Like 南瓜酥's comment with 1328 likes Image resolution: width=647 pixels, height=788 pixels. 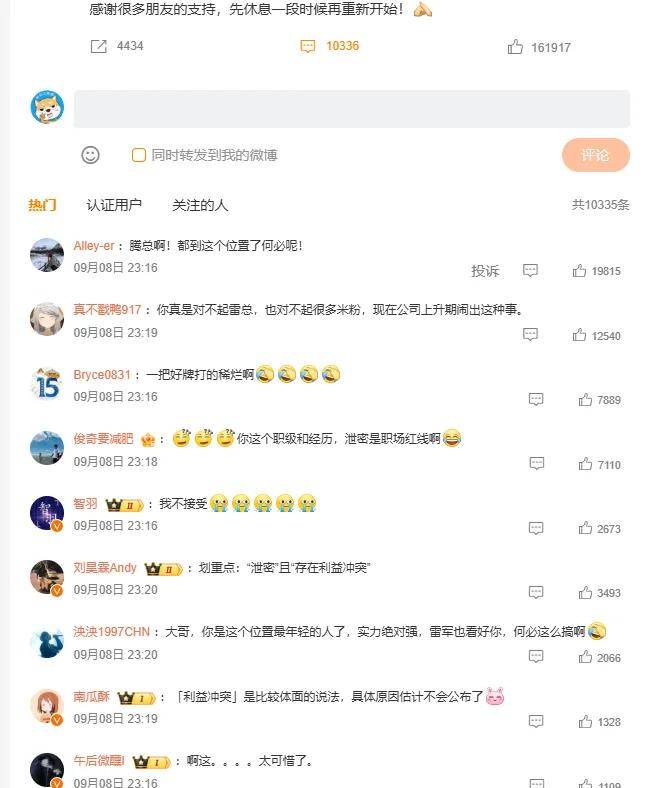coord(585,721)
